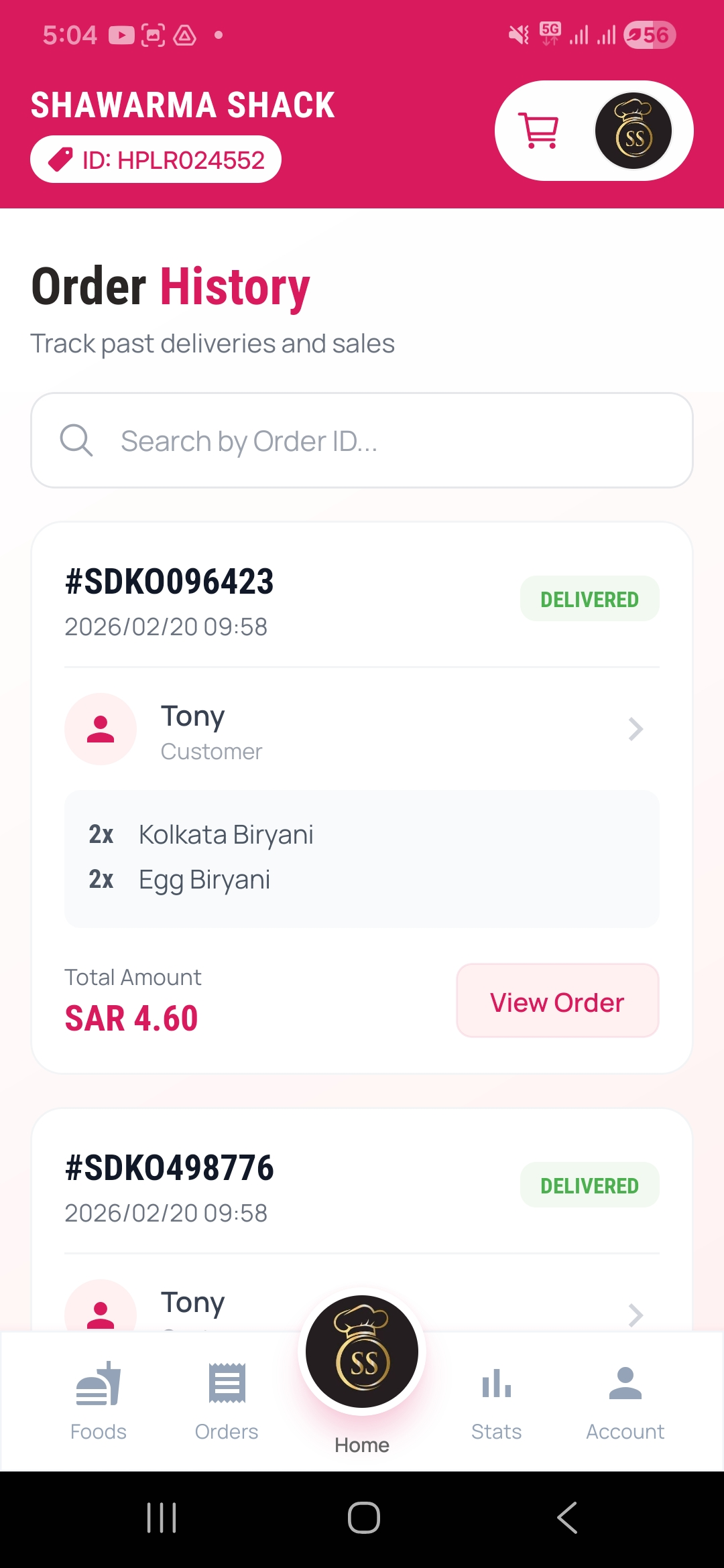Tap order number #SDKO498776
The height and width of the screenshot is (1568, 724).
(x=170, y=1166)
